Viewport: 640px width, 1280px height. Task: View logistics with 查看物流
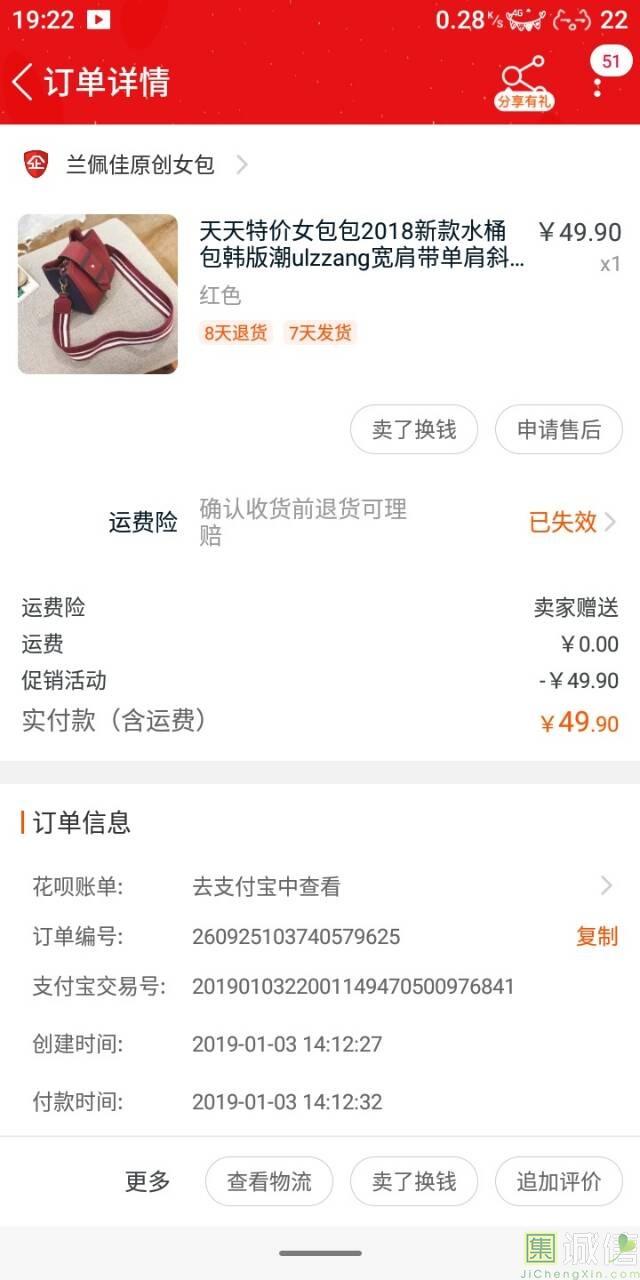(x=269, y=1181)
